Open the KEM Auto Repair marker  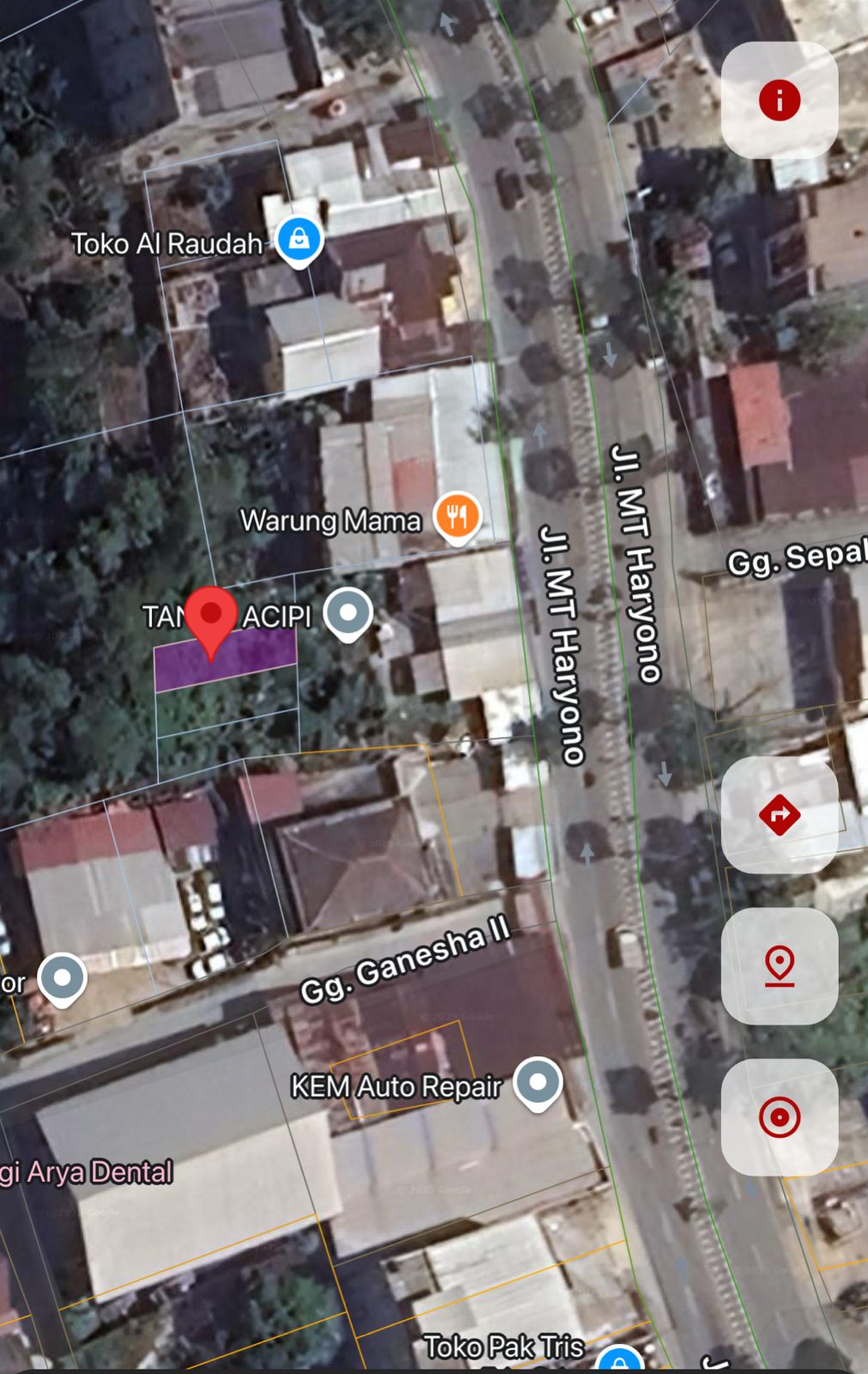pos(537,1081)
